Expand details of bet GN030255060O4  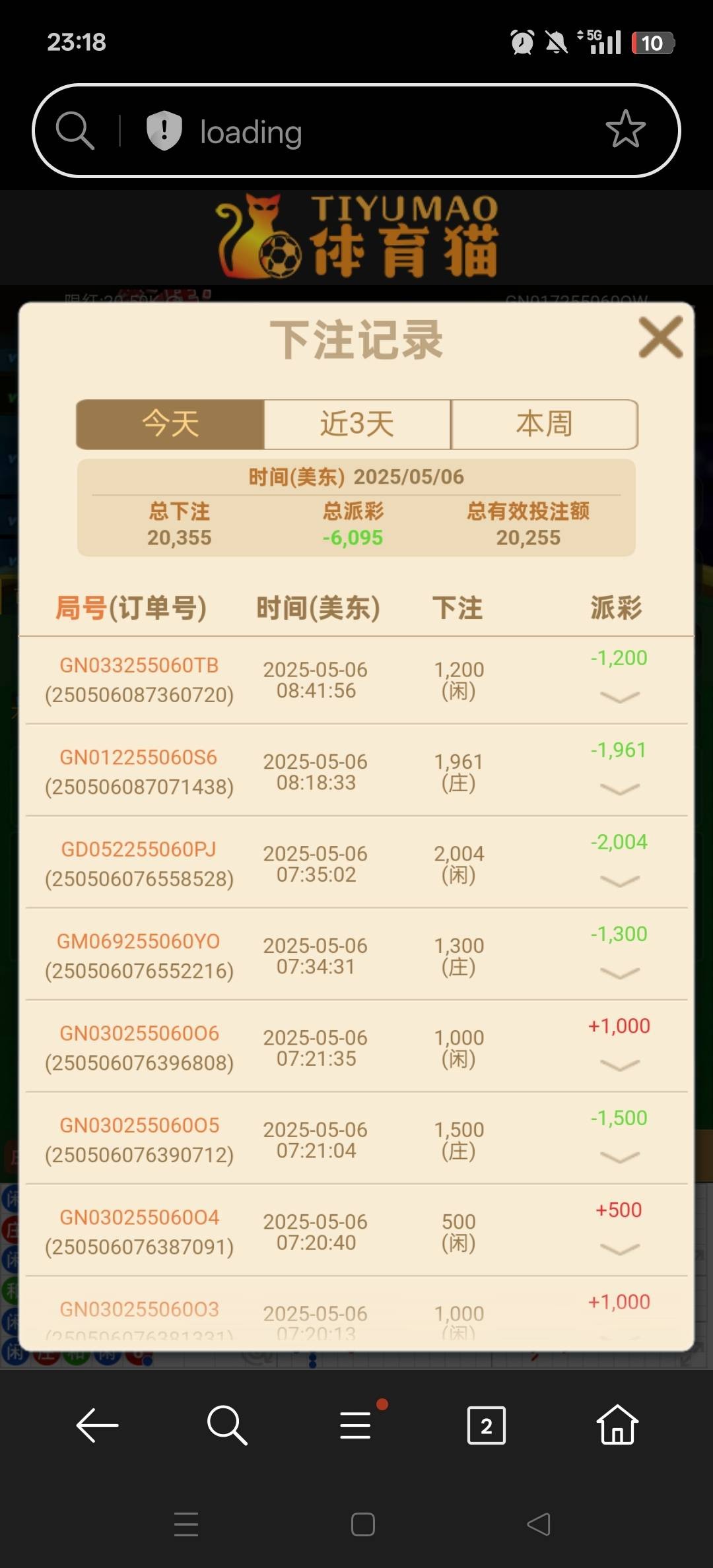[x=619, y=1249]
